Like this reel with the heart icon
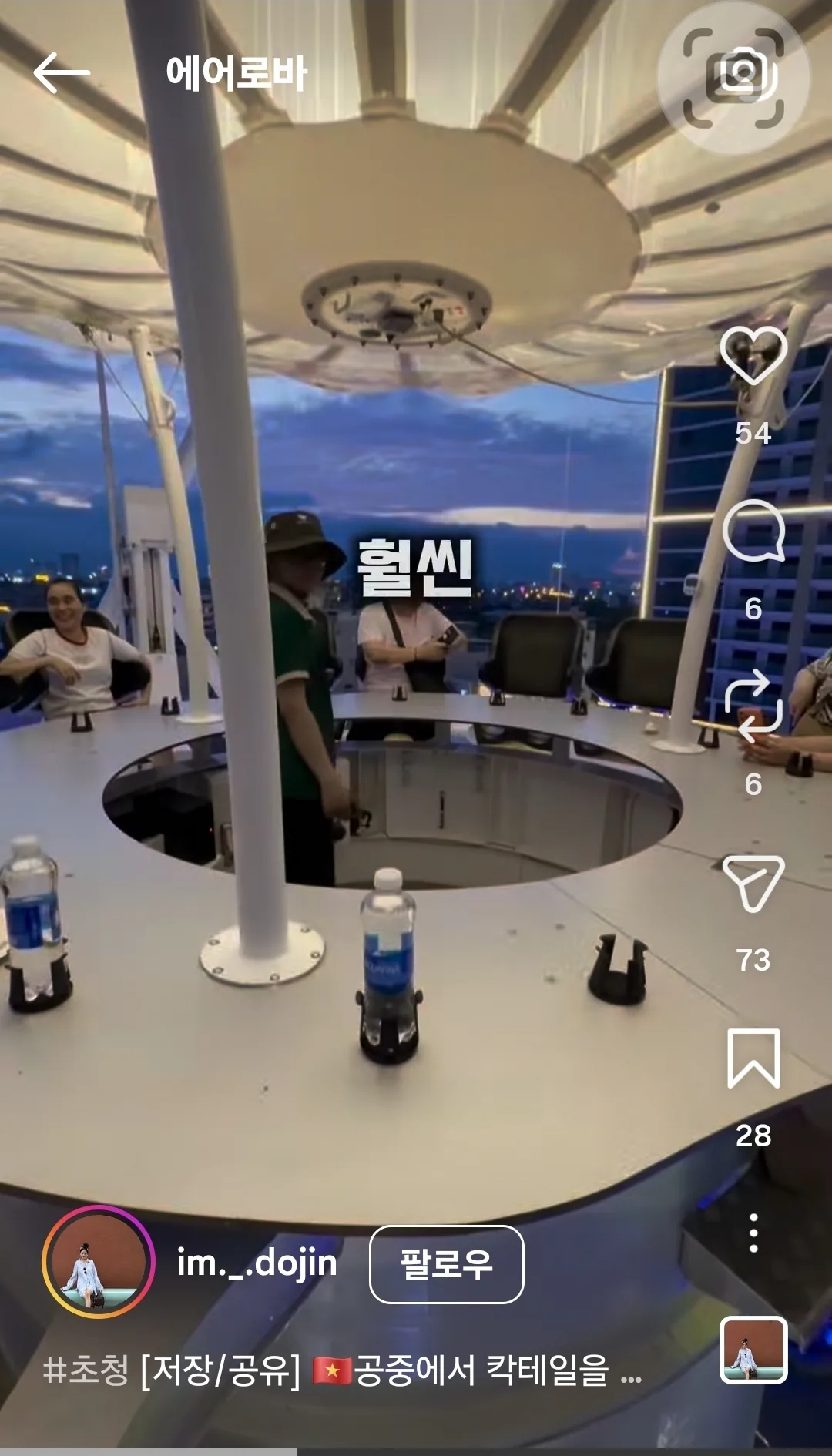This screenshot has width=832, height=1456. [x=753, y=355]
